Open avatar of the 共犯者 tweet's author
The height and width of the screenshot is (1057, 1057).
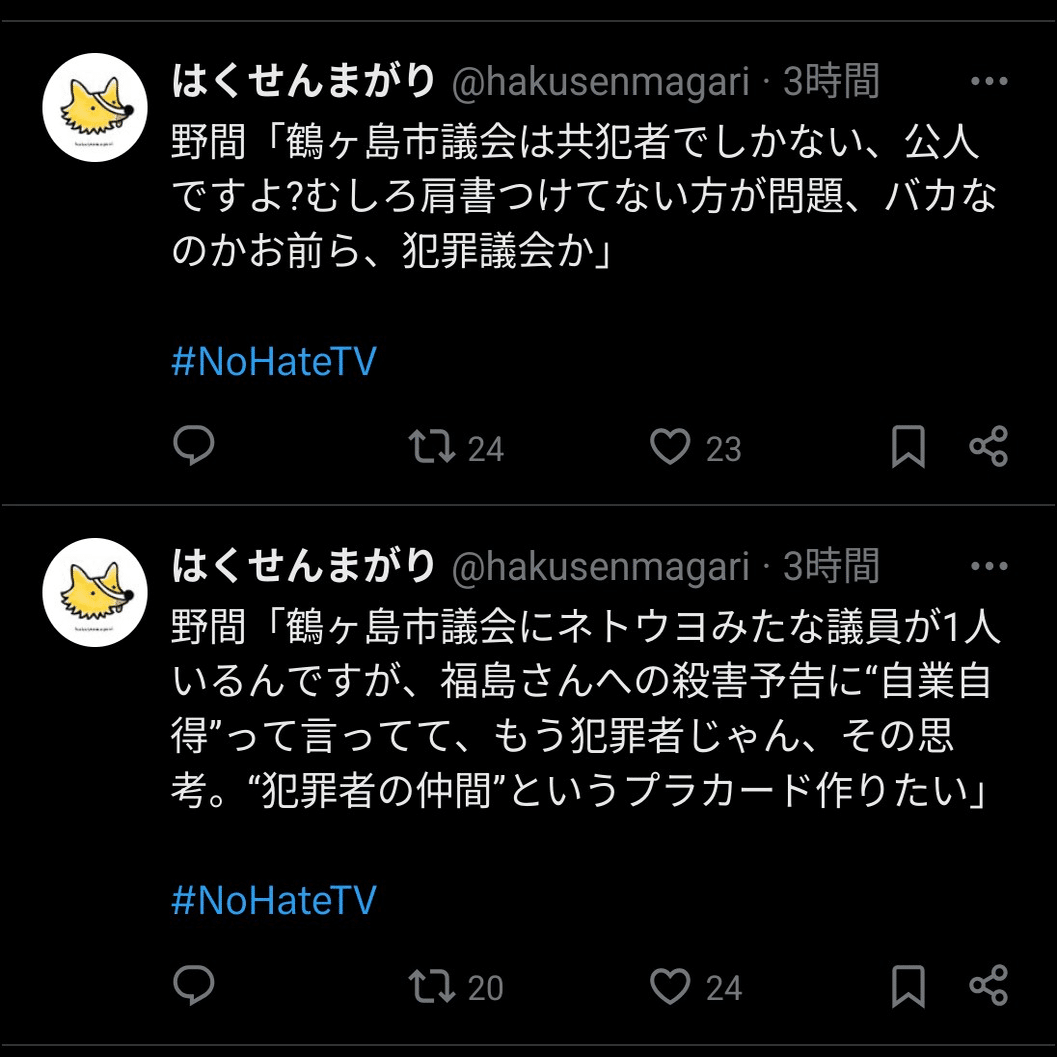tap(95, 107)
